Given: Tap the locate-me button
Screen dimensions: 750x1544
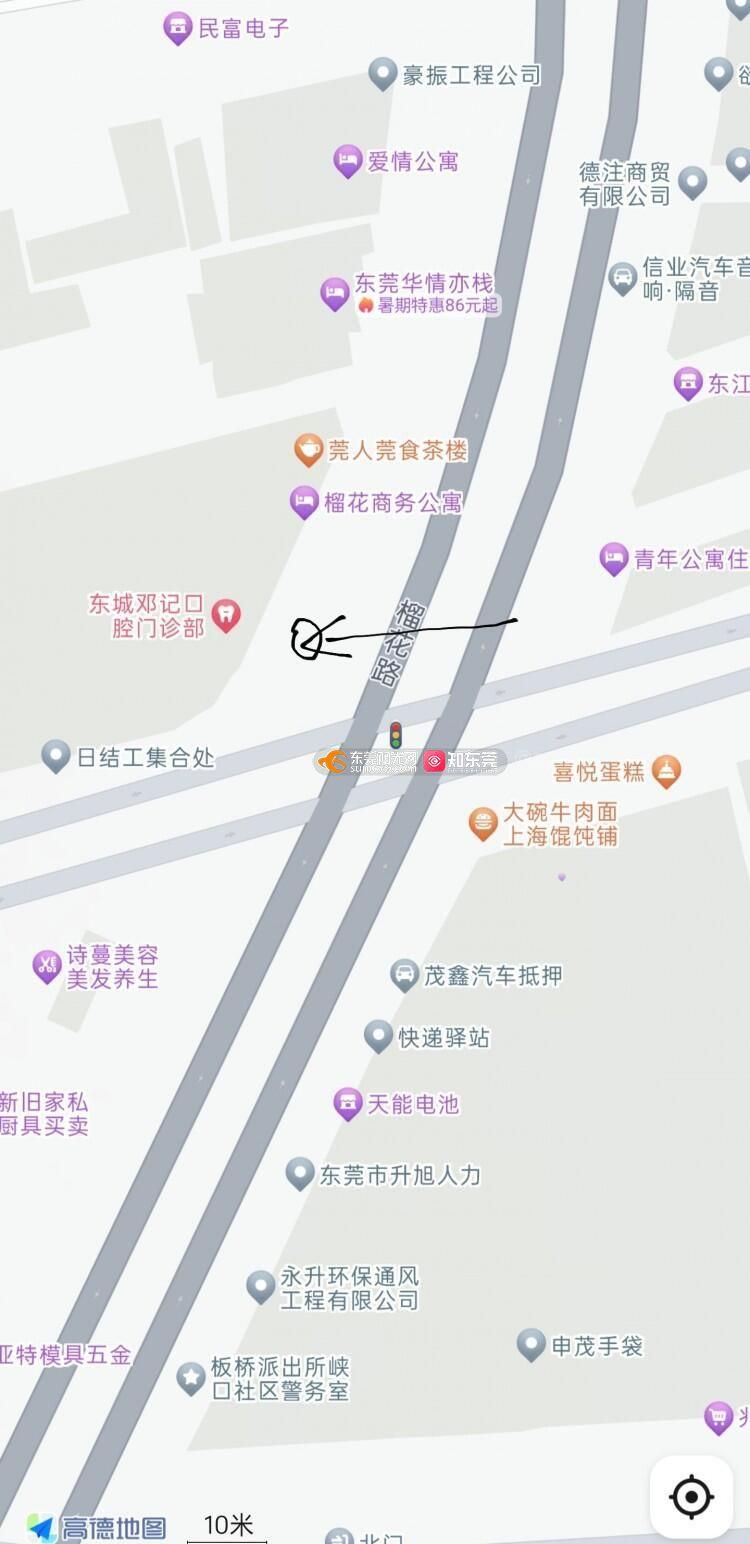Looking at the screenshot, I should click(691, 1497).
